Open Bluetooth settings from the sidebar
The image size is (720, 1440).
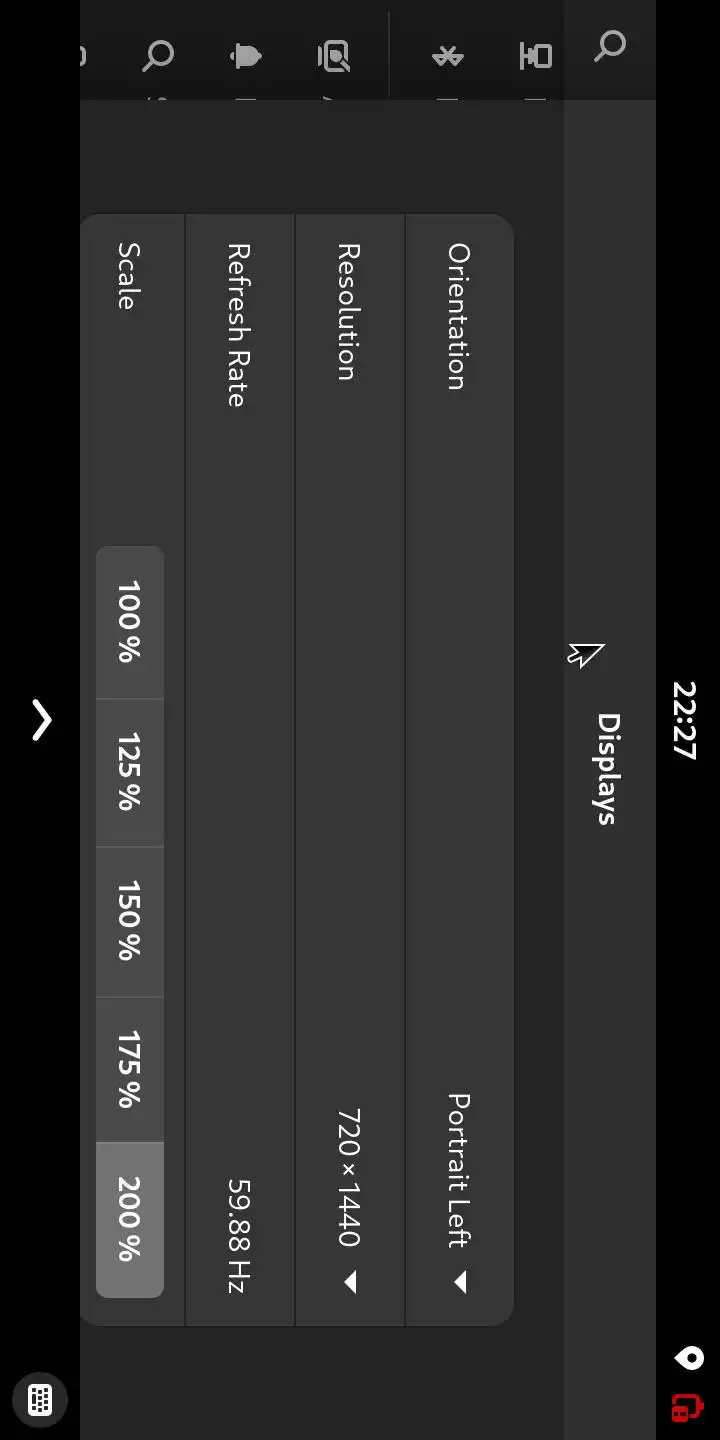click(447, 56)
